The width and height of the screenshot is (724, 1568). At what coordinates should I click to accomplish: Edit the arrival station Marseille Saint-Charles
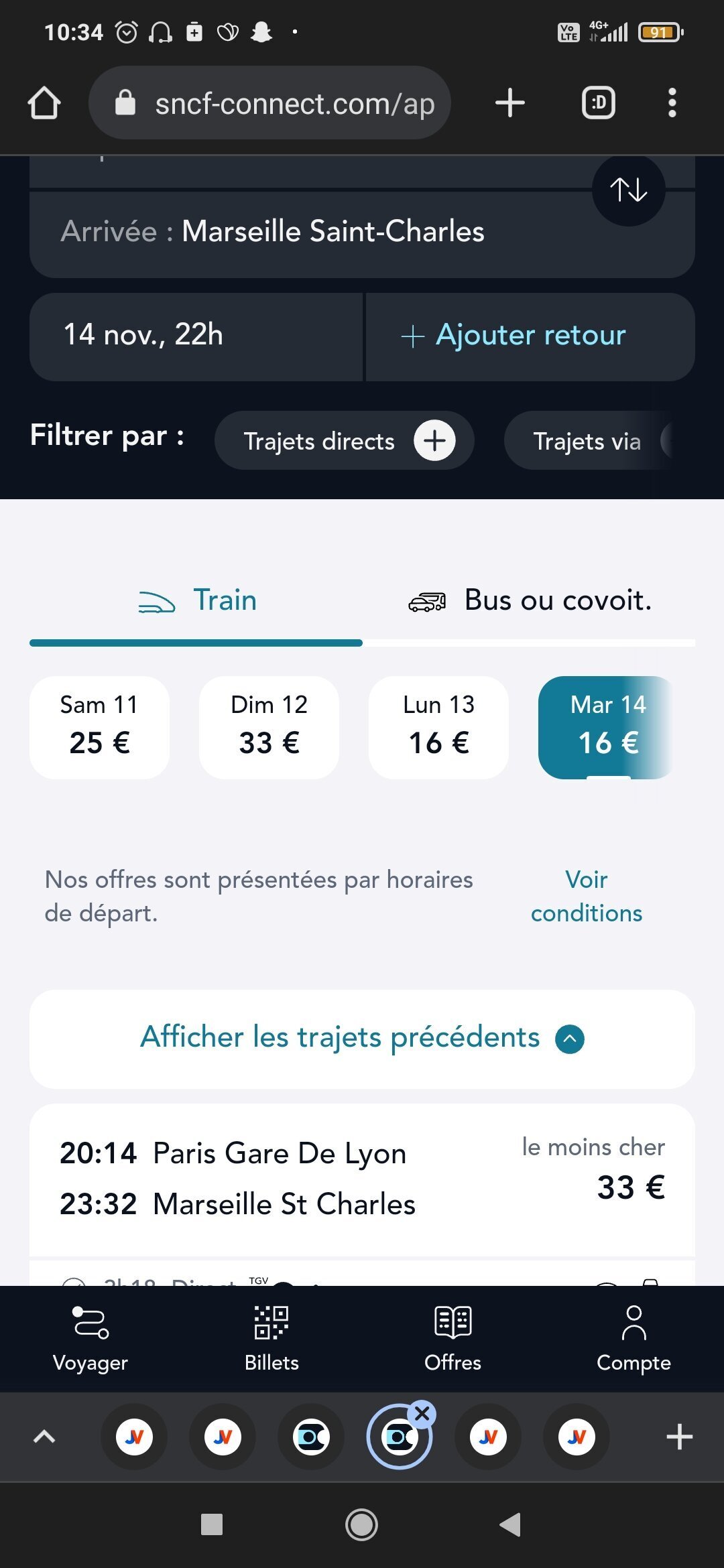coord(362,232)
